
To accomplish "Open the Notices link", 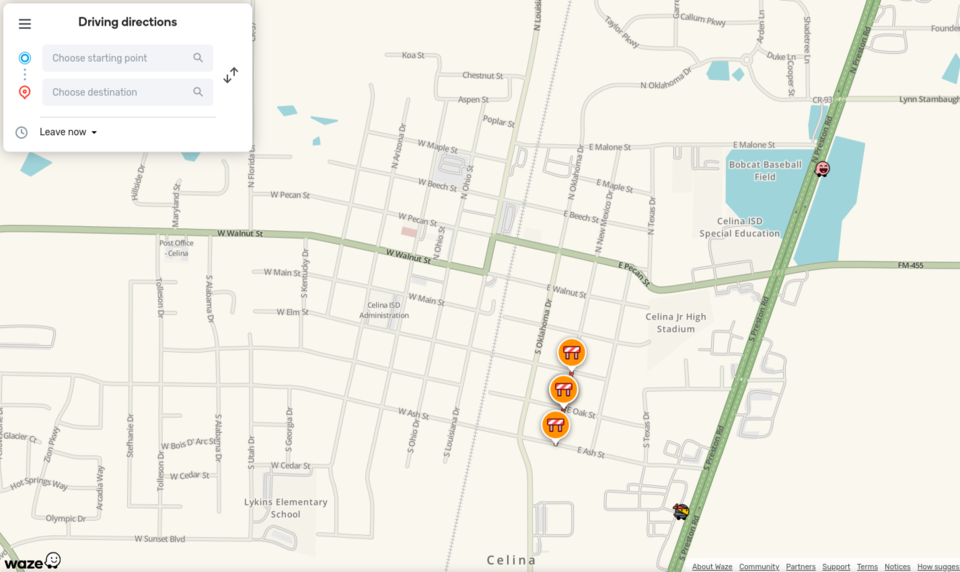I will (897, 567).
